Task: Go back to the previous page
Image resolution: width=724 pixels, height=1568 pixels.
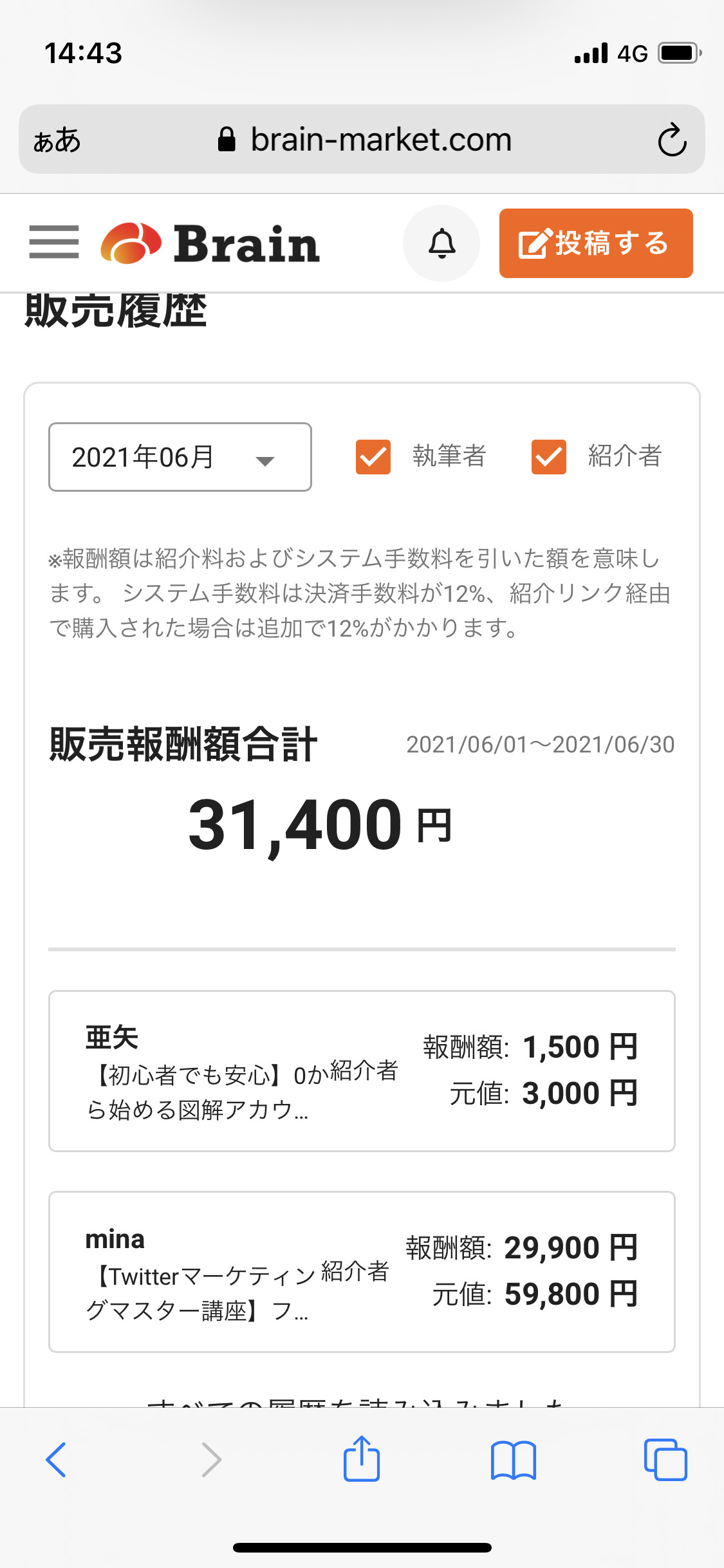Action: [x=56, y=1459]
